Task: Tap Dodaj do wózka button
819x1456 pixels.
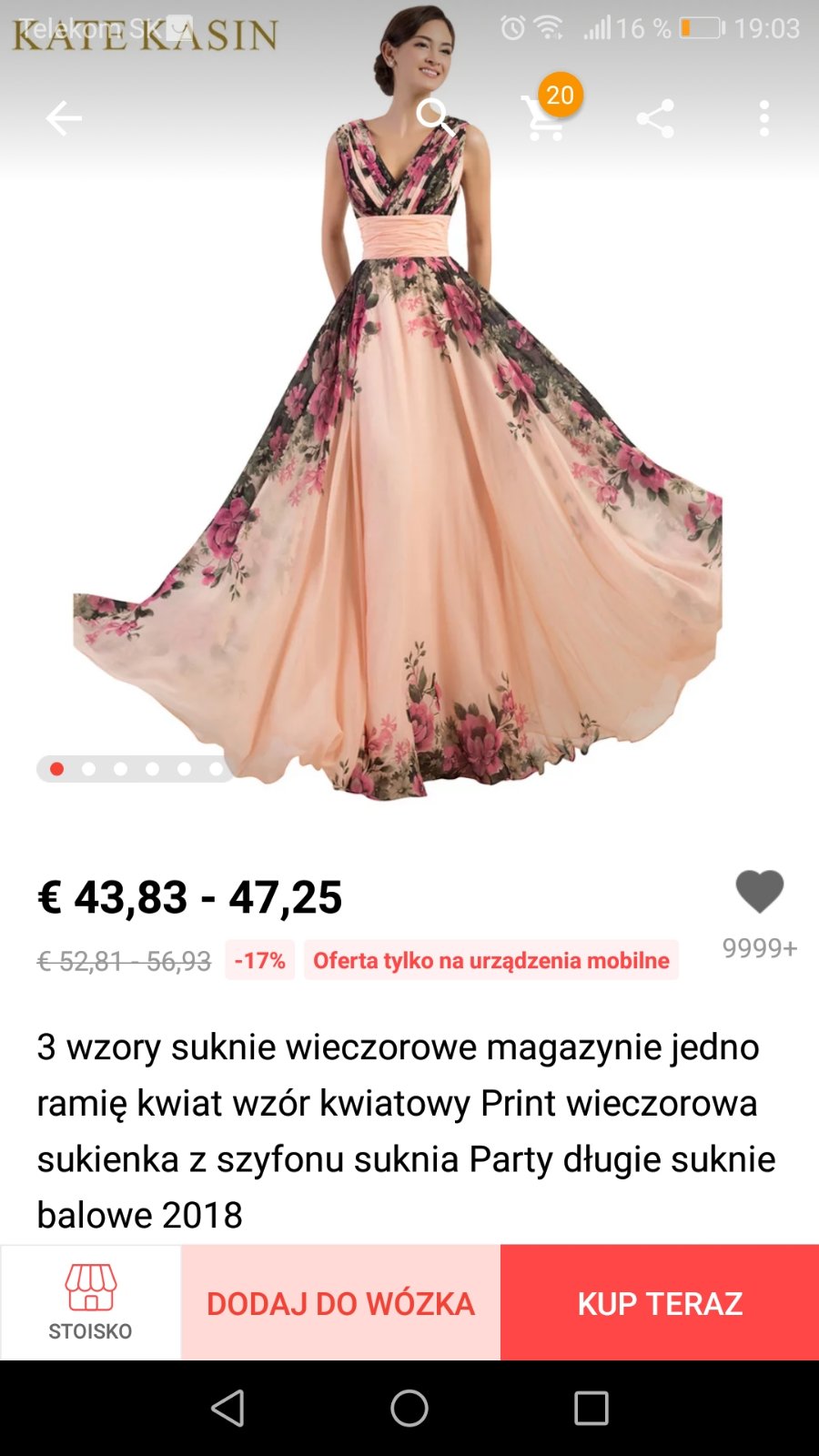Action: (x=340, y=1302)
